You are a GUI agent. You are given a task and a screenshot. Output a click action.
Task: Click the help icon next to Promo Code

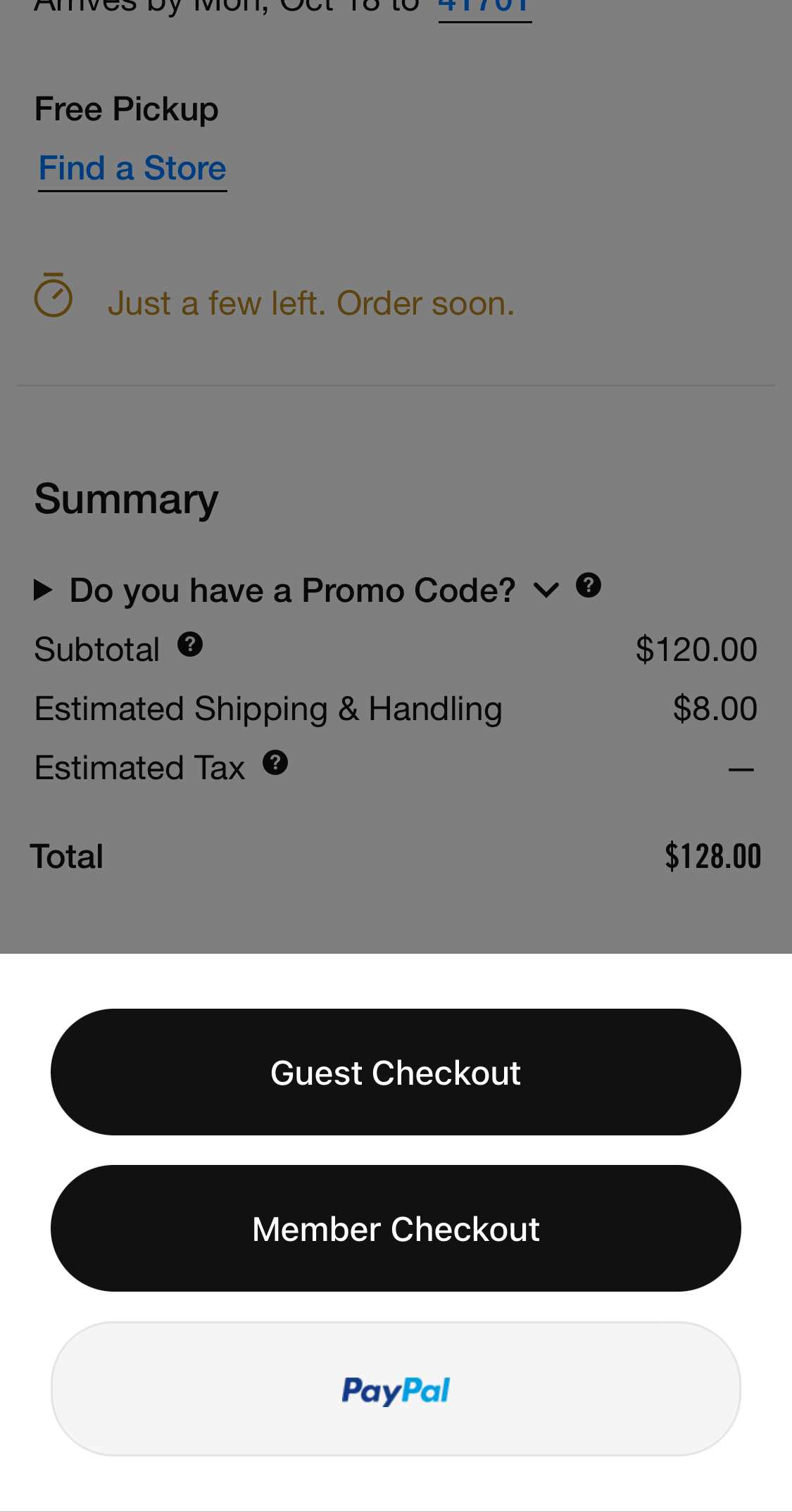coord(589,586)
